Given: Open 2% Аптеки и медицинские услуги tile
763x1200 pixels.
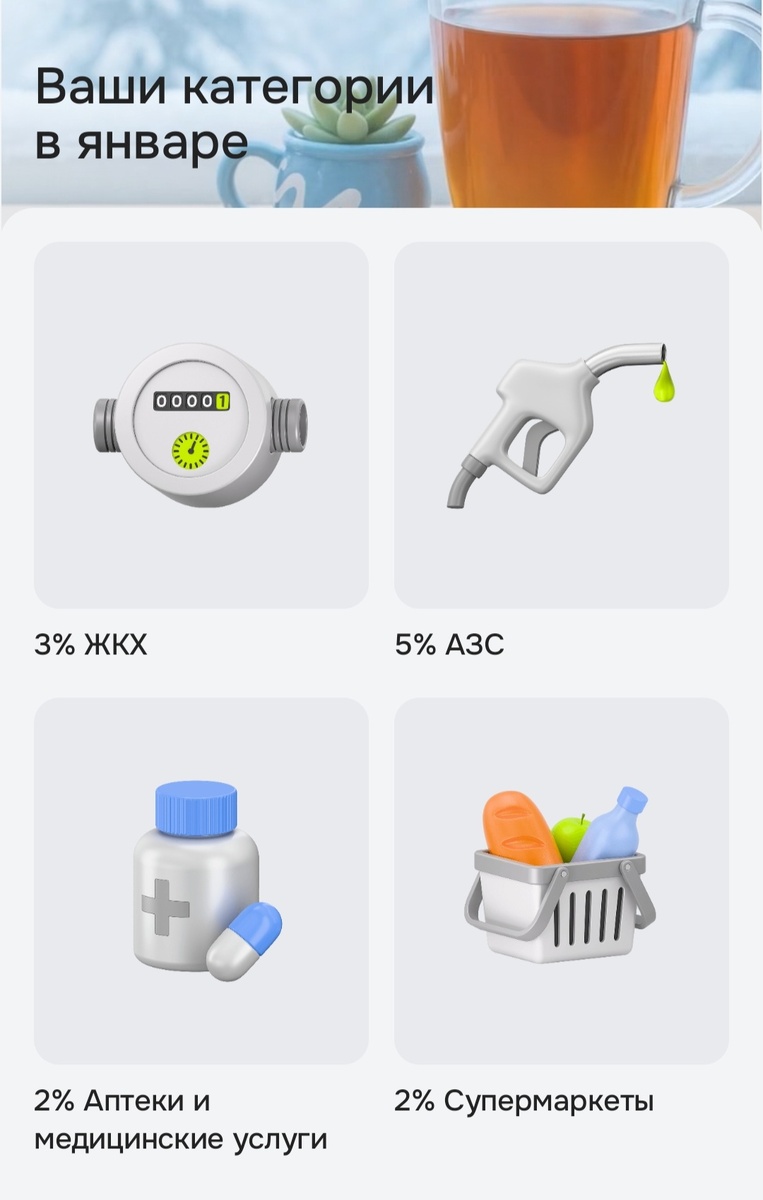Looking at the screenshot, I should click(201, 880).
